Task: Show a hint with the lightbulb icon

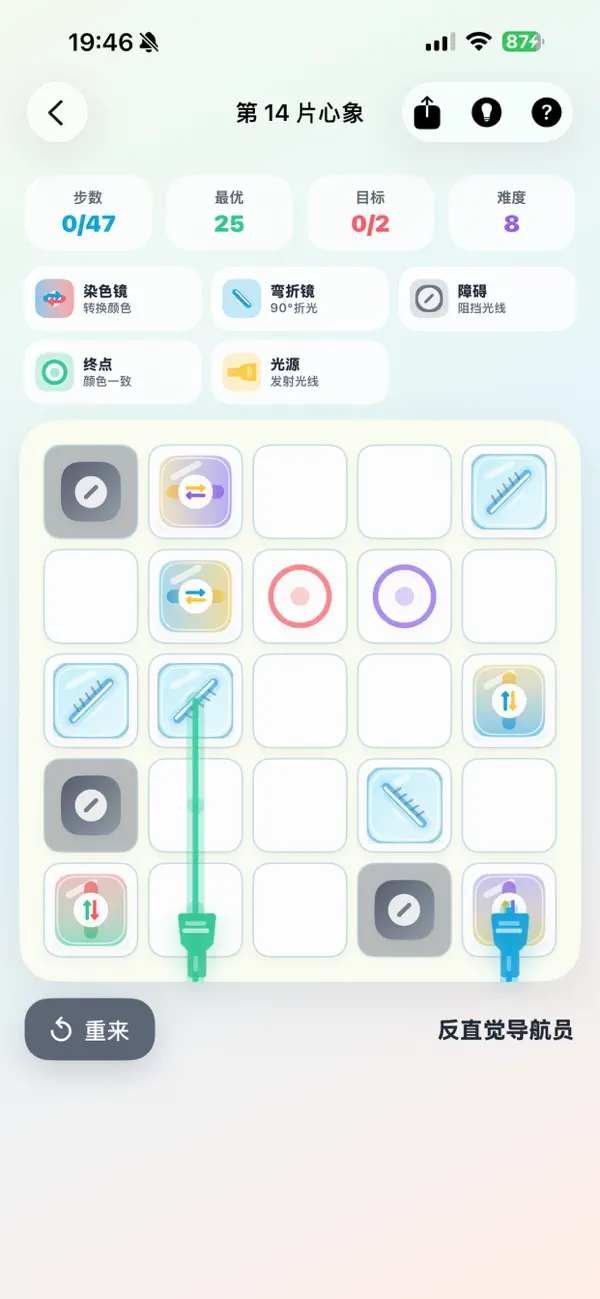Action: [486, 113]
